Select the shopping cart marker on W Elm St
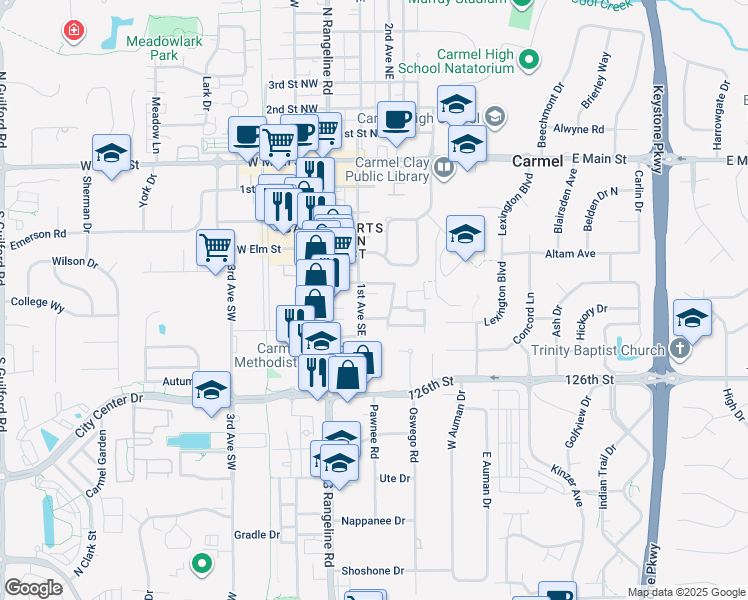Screen dimensions: 748x600 pos(215,246)
